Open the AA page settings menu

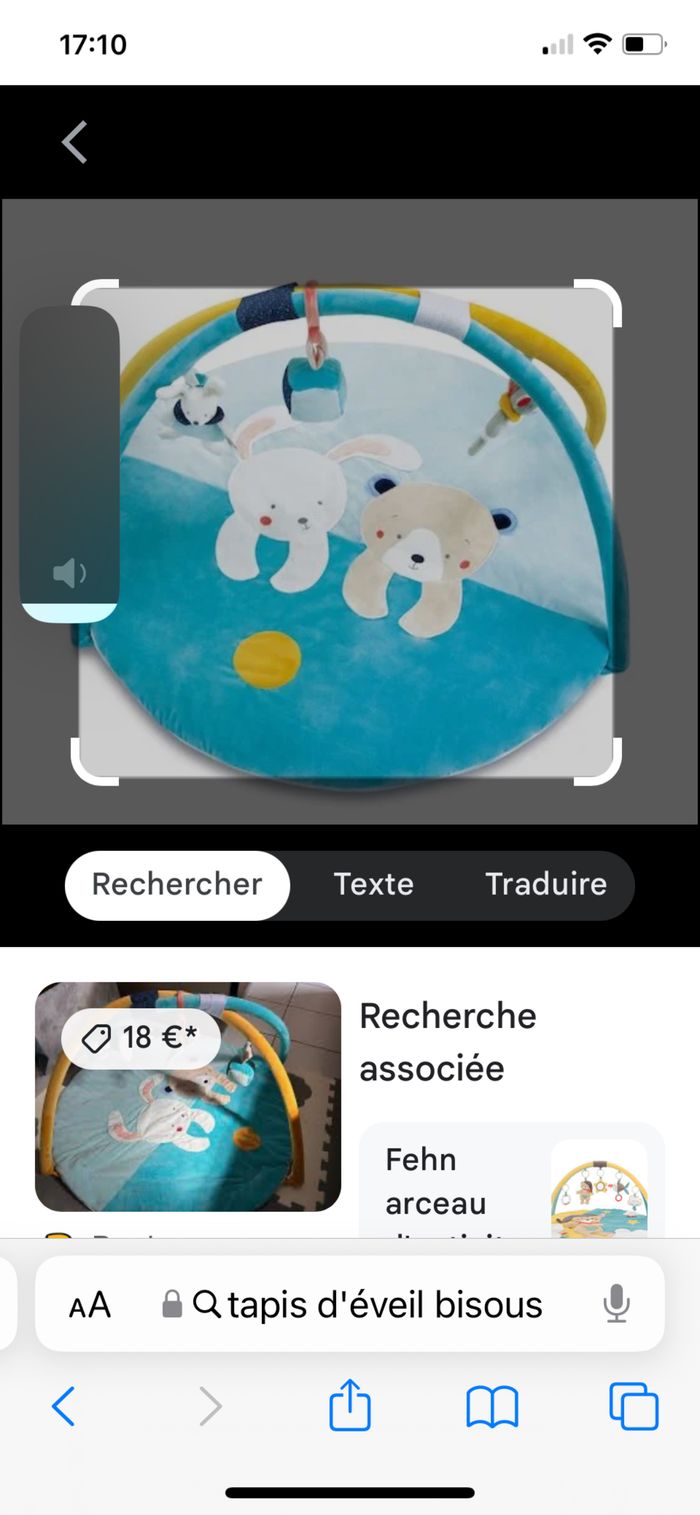coord(90,1304)
